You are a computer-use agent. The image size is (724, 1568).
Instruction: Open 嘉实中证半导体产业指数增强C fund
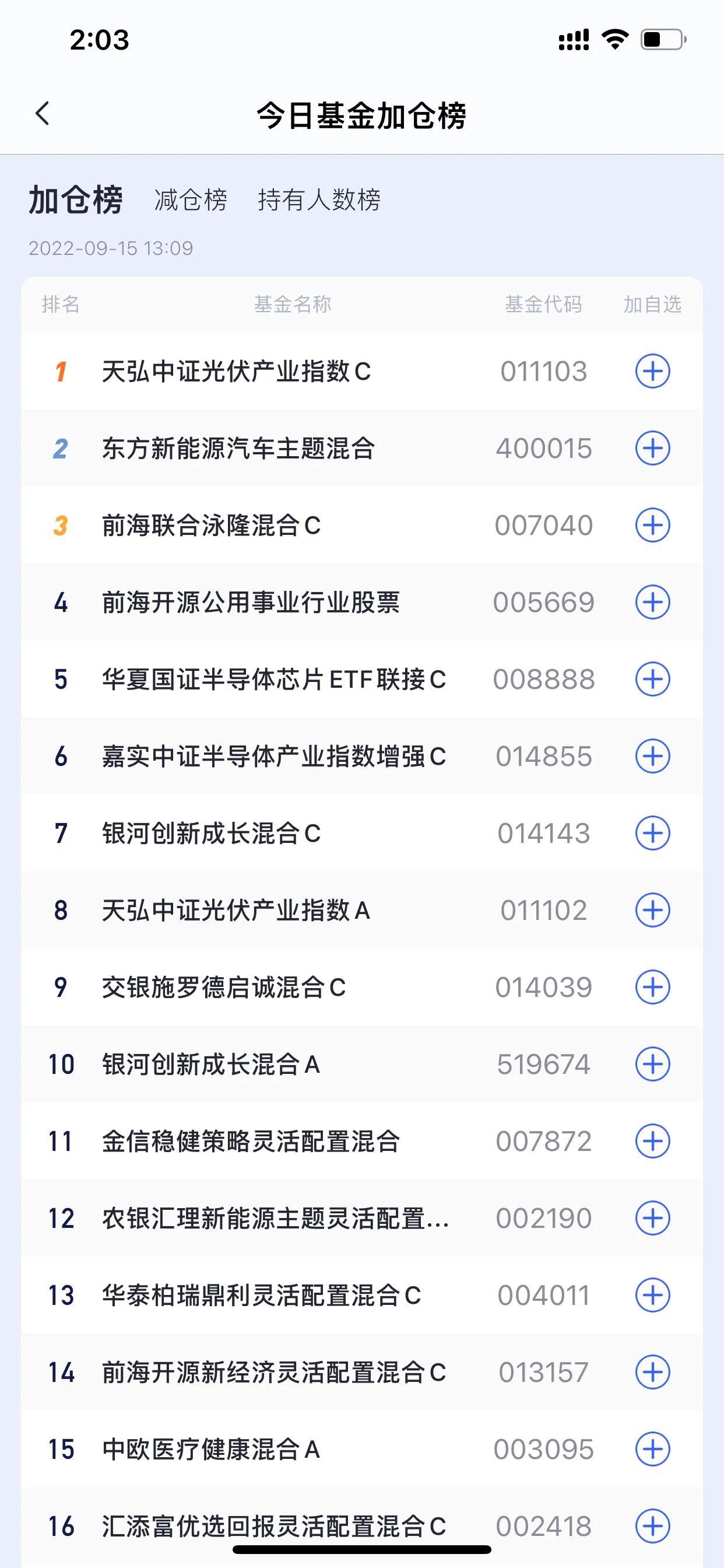click(x=274, y=757)
